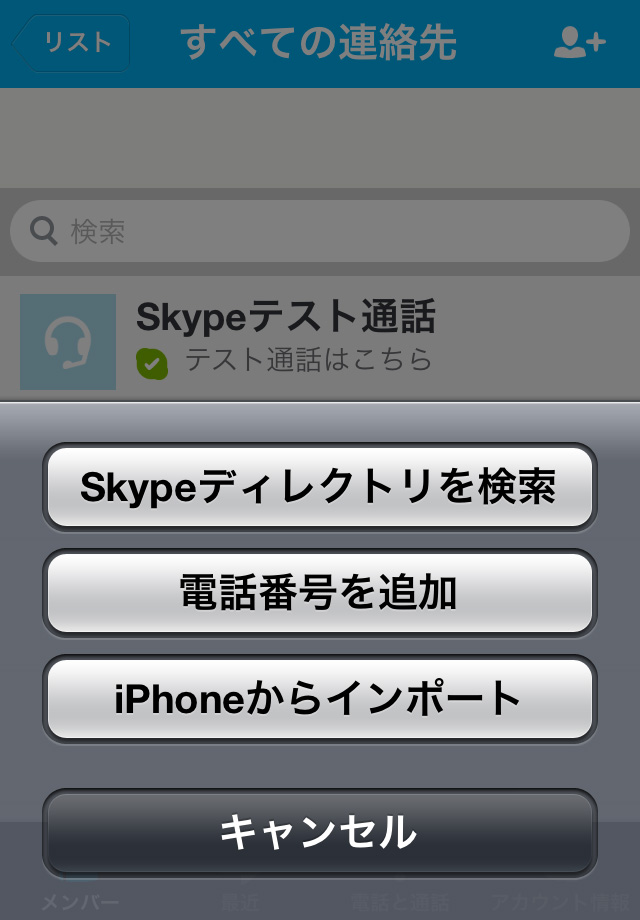Image resolution: width=640 pixels, height=920 pixels.
Task: Tap iPhoneからインポート button
Action: [319, 698]
